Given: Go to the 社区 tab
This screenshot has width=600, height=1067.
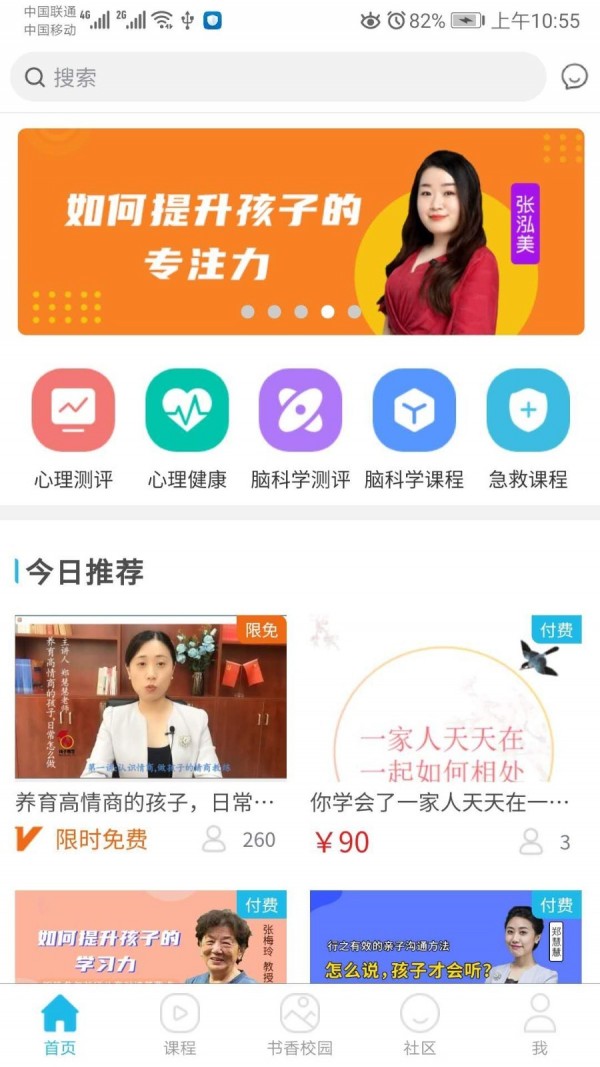Looking at the screenshot, I should pyautogui.click(x=420, y=1024).
